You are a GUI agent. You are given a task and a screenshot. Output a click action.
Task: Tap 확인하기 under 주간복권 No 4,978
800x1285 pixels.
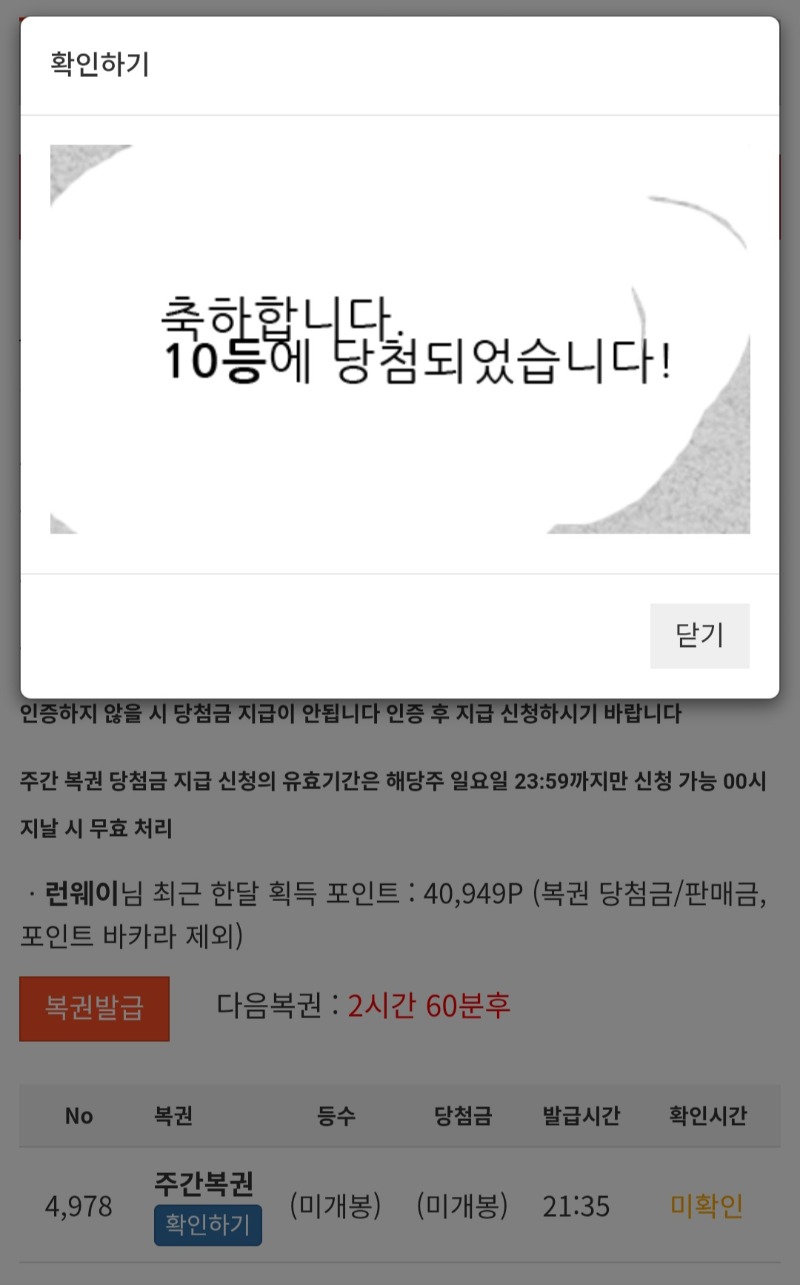pyautogui.click(x=208, y=1225)
